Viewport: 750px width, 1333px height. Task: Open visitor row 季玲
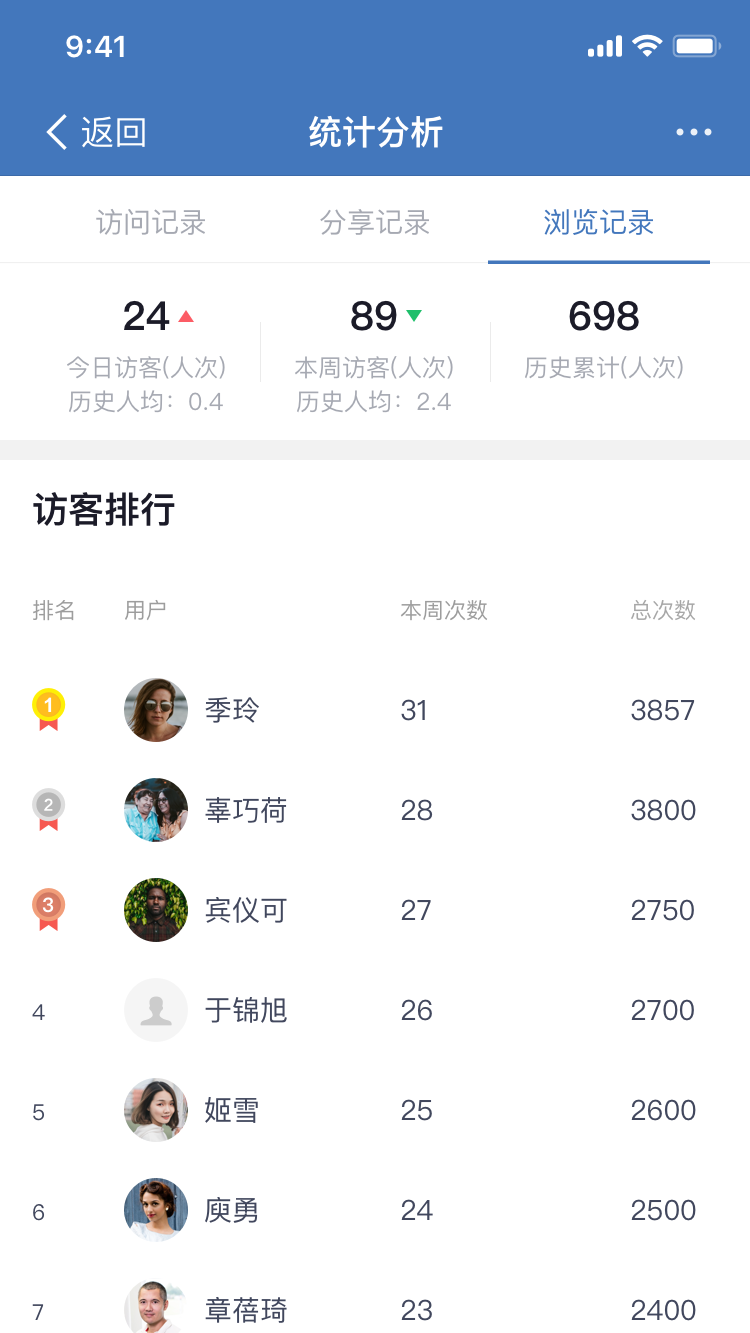(375, 710)
